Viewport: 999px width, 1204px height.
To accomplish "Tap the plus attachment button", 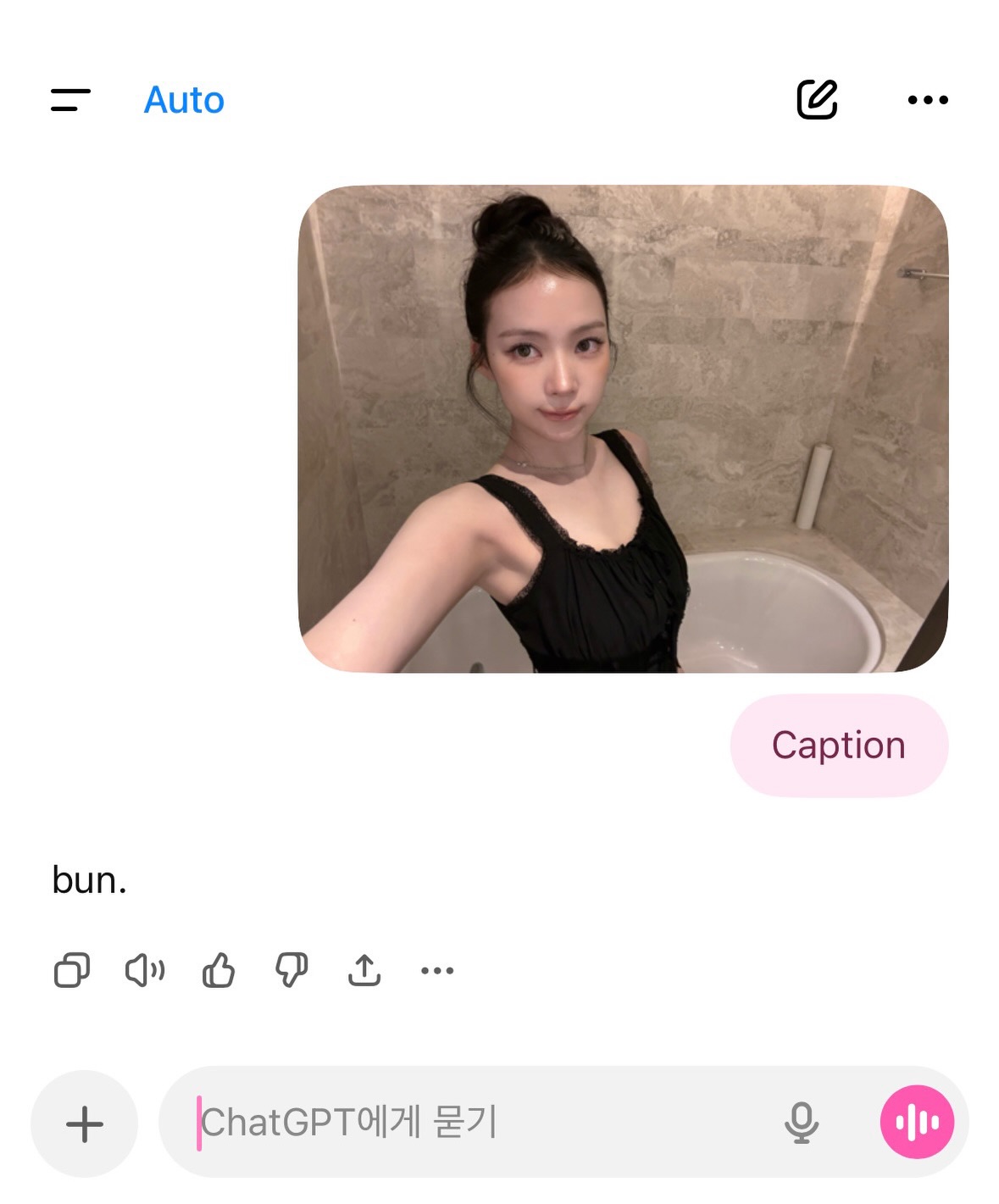I will click(84, 1124).
